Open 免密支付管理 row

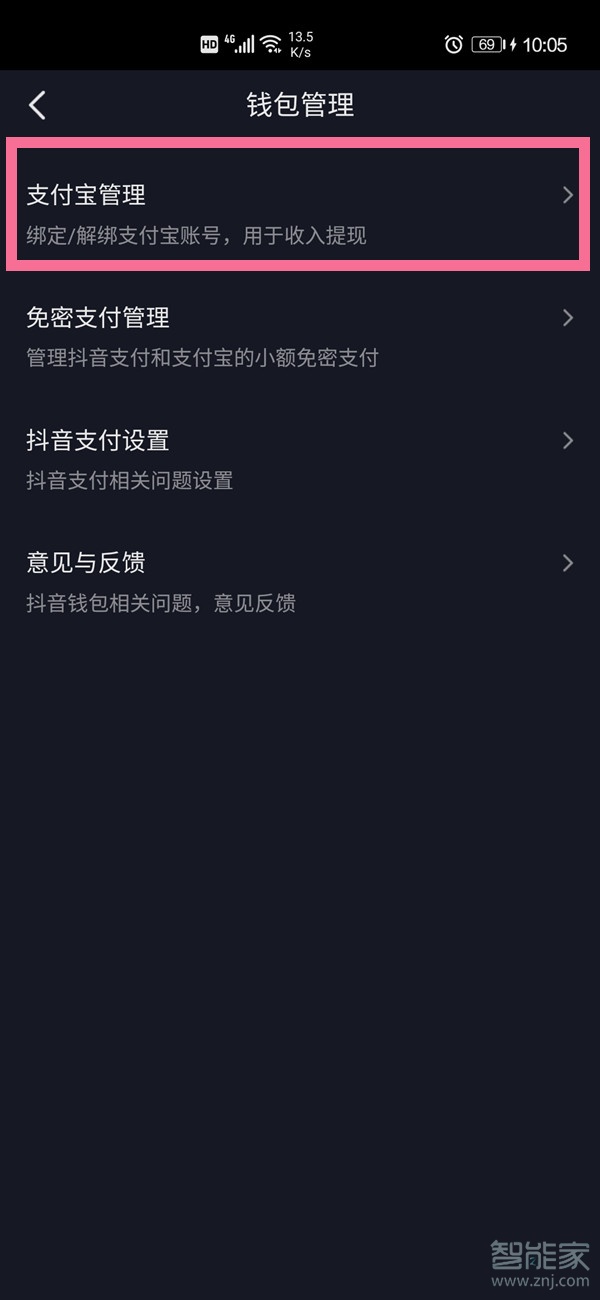pos(300,336)
